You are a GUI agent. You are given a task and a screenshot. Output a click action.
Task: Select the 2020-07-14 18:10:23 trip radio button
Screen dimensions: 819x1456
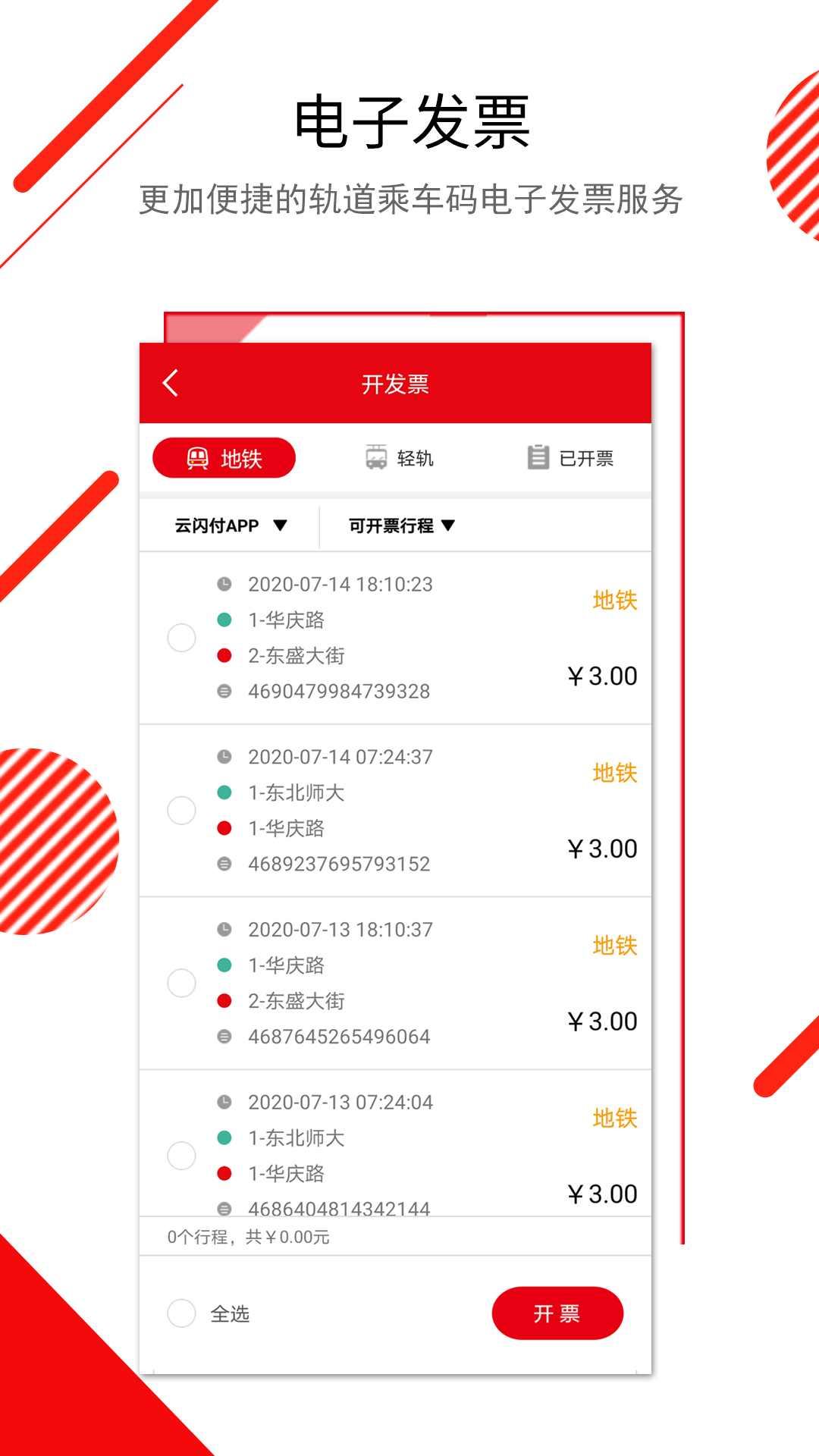pos(182,638)
